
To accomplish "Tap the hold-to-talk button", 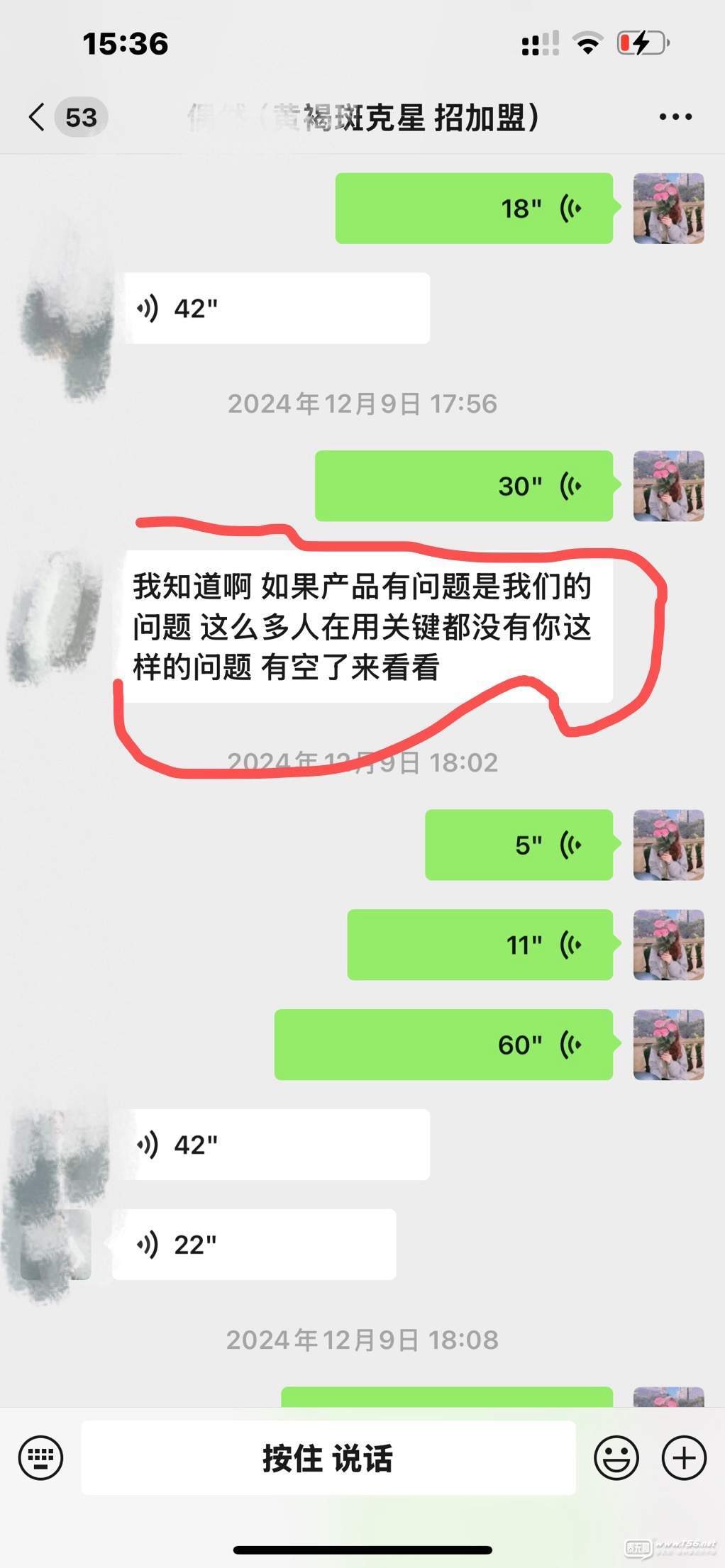I will pos(328,1458).
